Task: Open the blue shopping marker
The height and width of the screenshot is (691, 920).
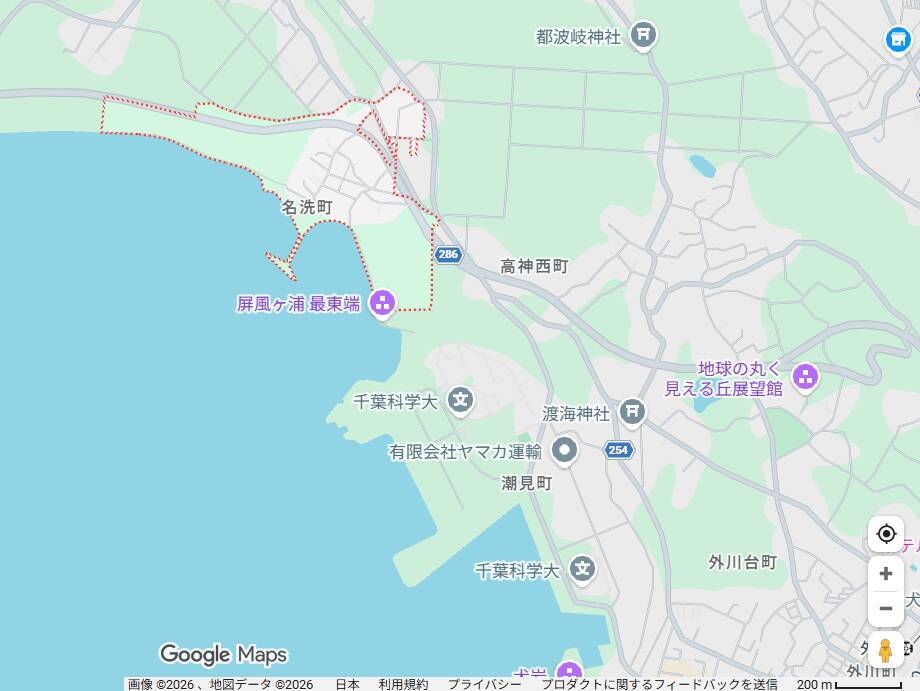Action: tap(898, 40)
